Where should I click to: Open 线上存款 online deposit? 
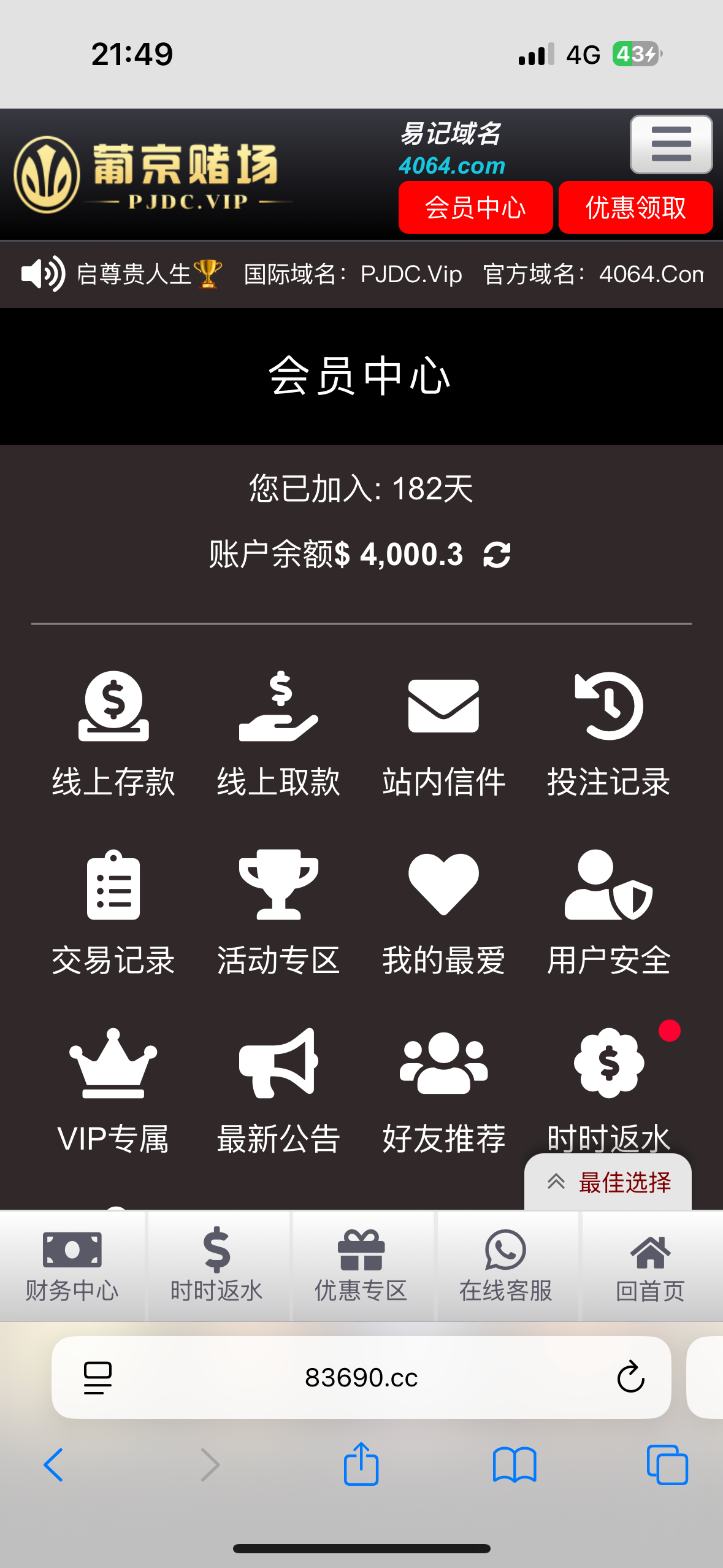pos(113,734)
